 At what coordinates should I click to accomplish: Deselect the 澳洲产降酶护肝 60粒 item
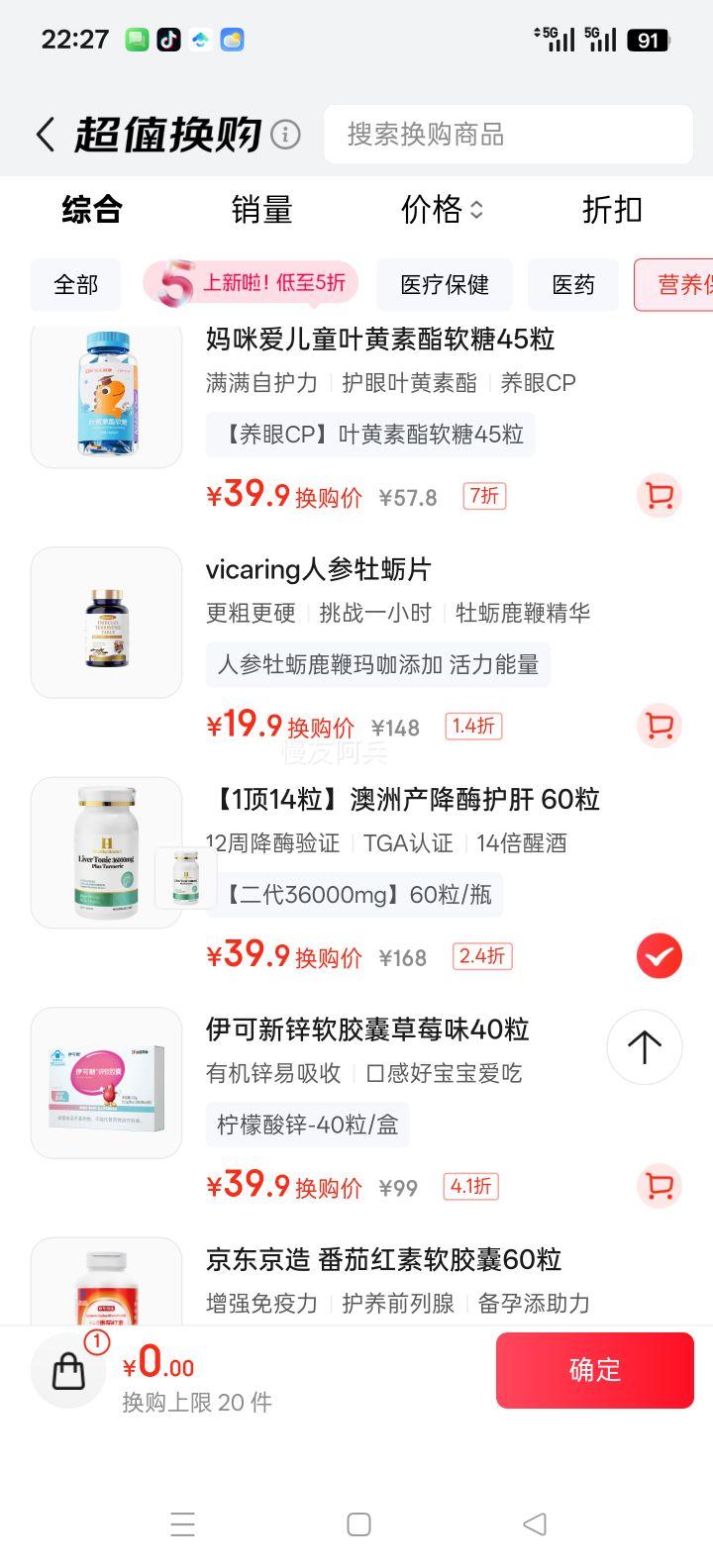pyautogui.click(x=660, y=956)
